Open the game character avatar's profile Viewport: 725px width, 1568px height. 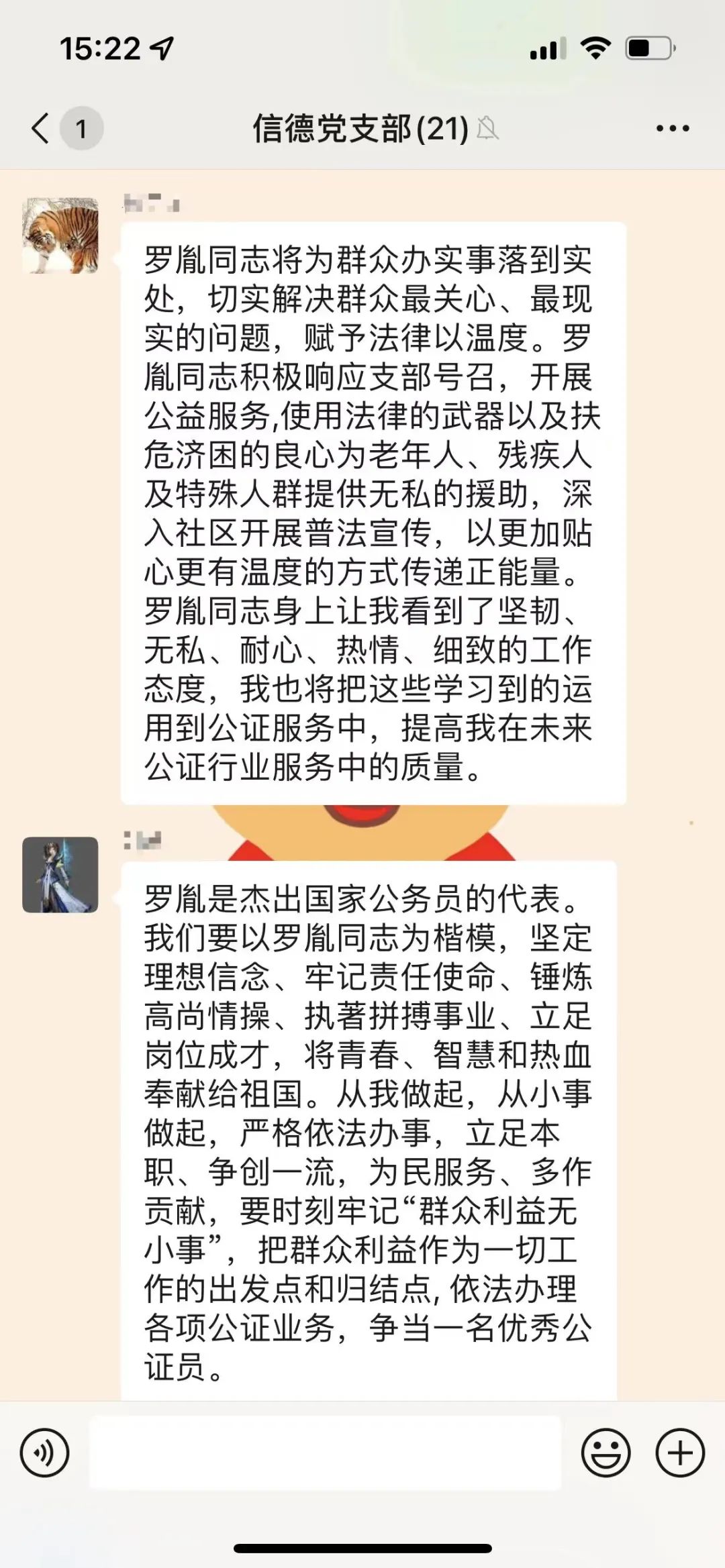[x=60, y=874]
